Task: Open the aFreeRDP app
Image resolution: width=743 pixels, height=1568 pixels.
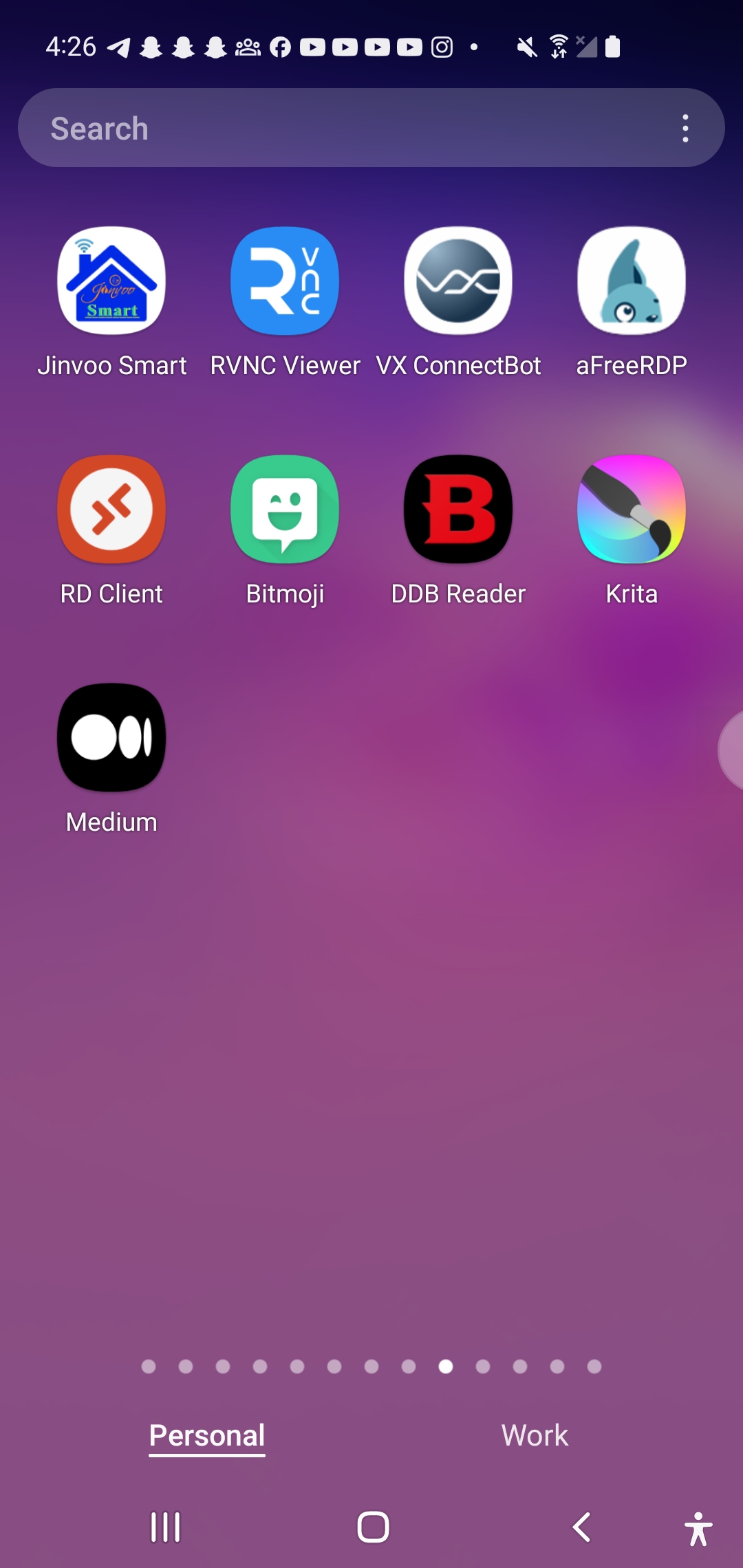Action: [x=632, y=281]
